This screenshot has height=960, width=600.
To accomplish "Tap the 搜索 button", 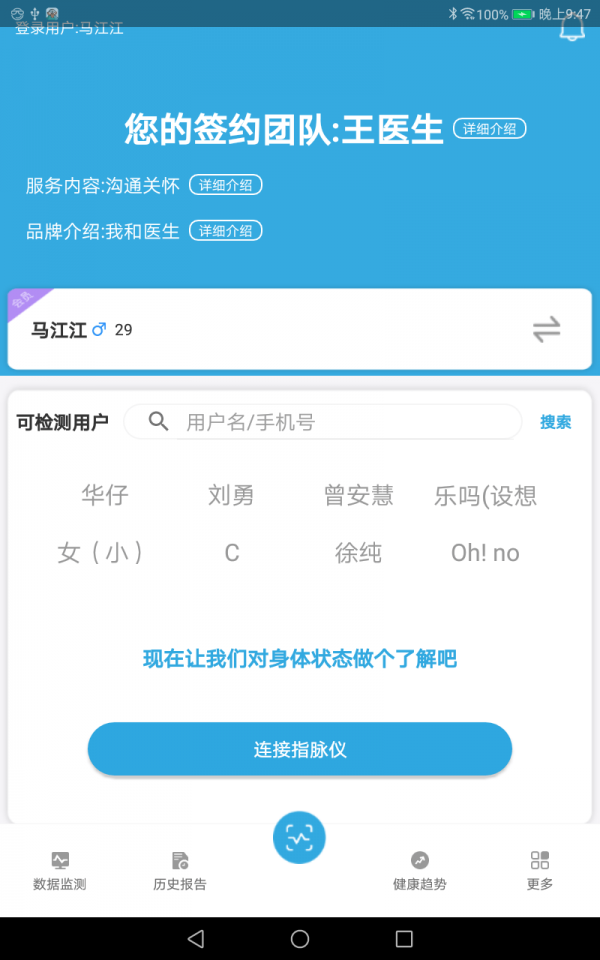I will click(555, 422).
